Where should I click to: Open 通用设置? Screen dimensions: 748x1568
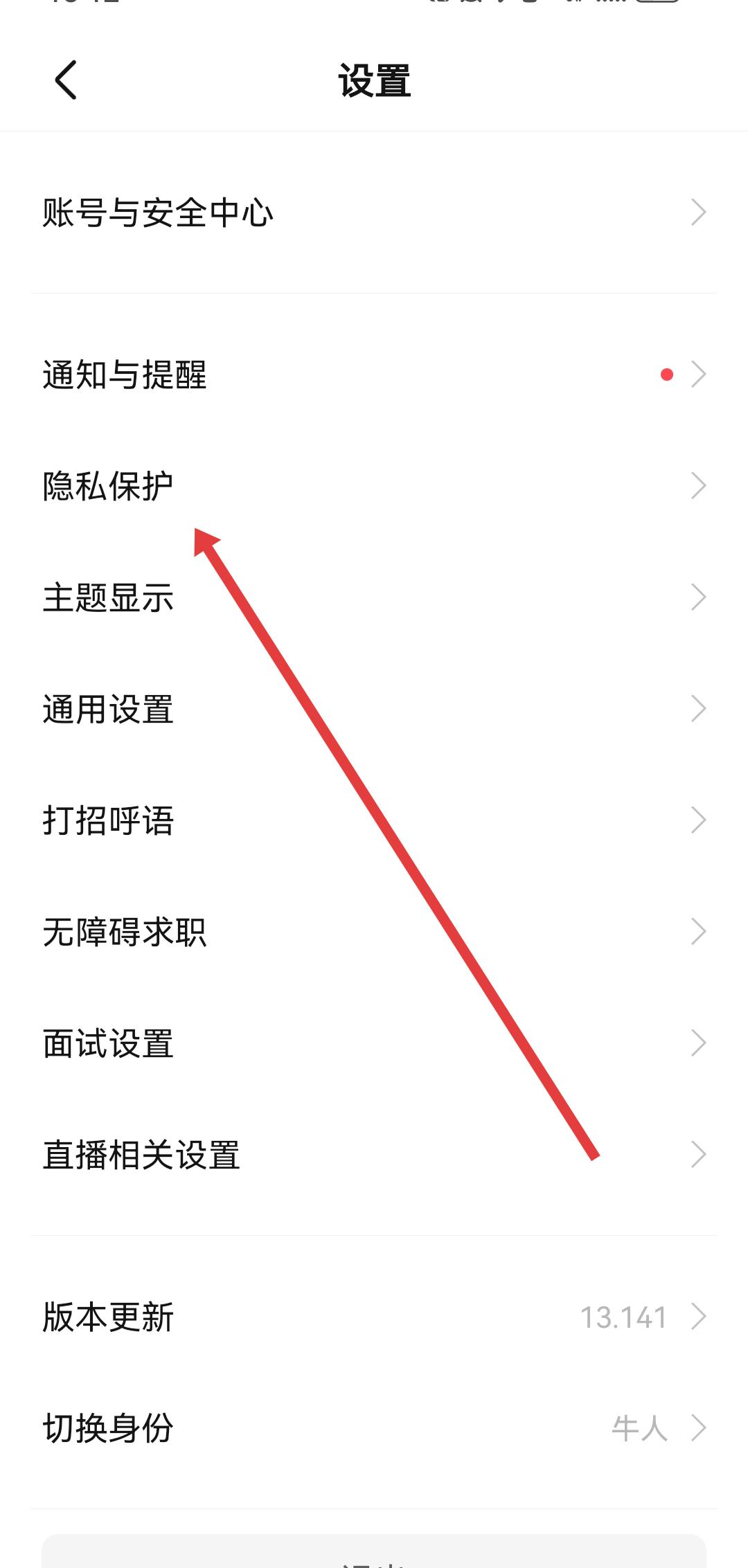tap(374, 709)
